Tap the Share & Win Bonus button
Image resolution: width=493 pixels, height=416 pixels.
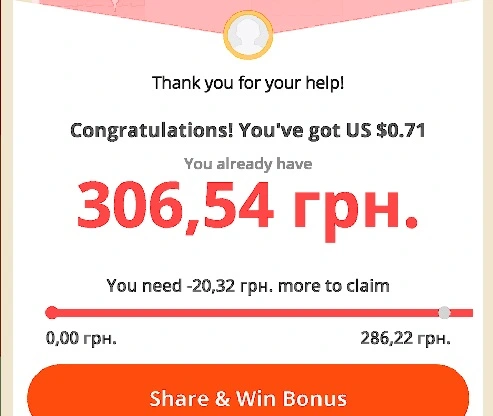(x=248, y=391)
